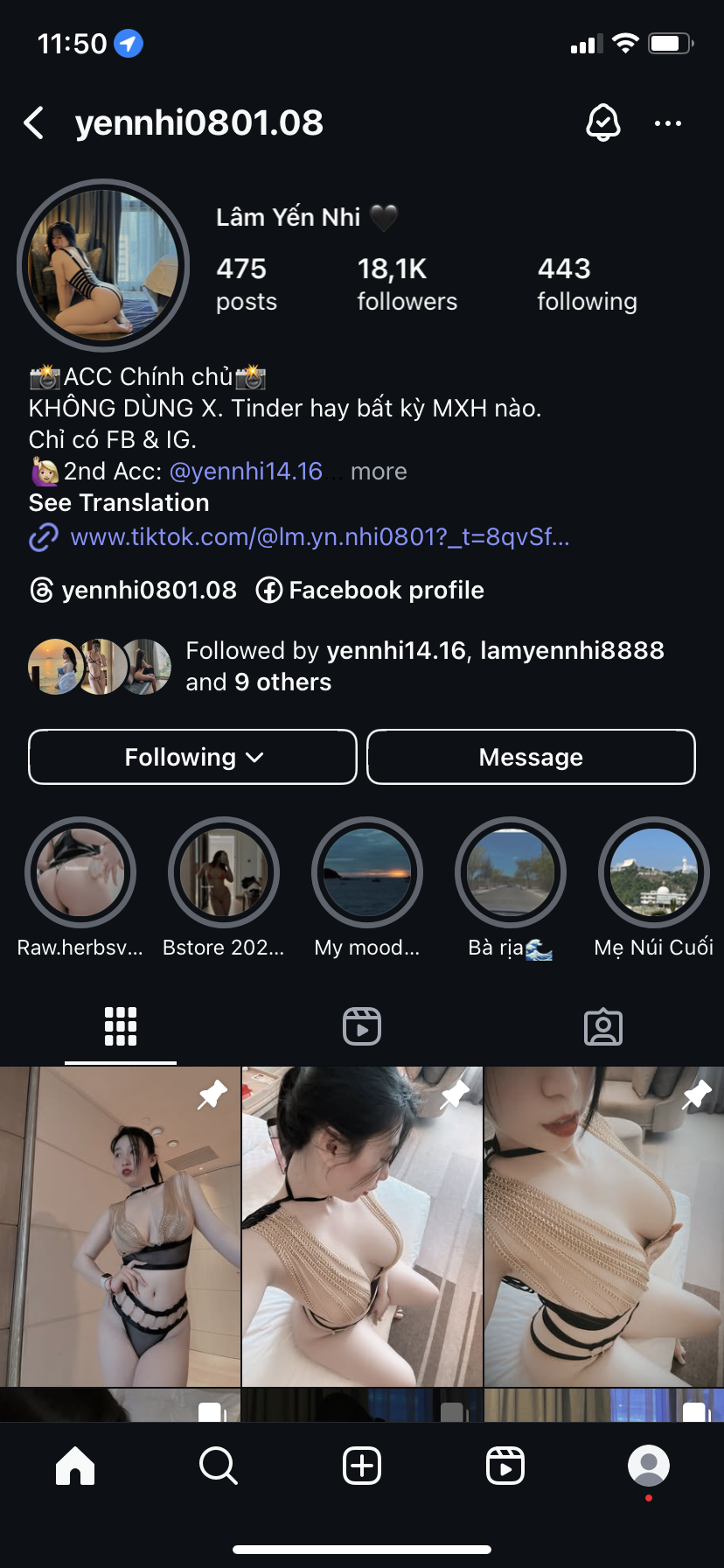Open the My mood... highlight
The width and height of the screenshot is (724, 1568).
(x=367, y=872)
